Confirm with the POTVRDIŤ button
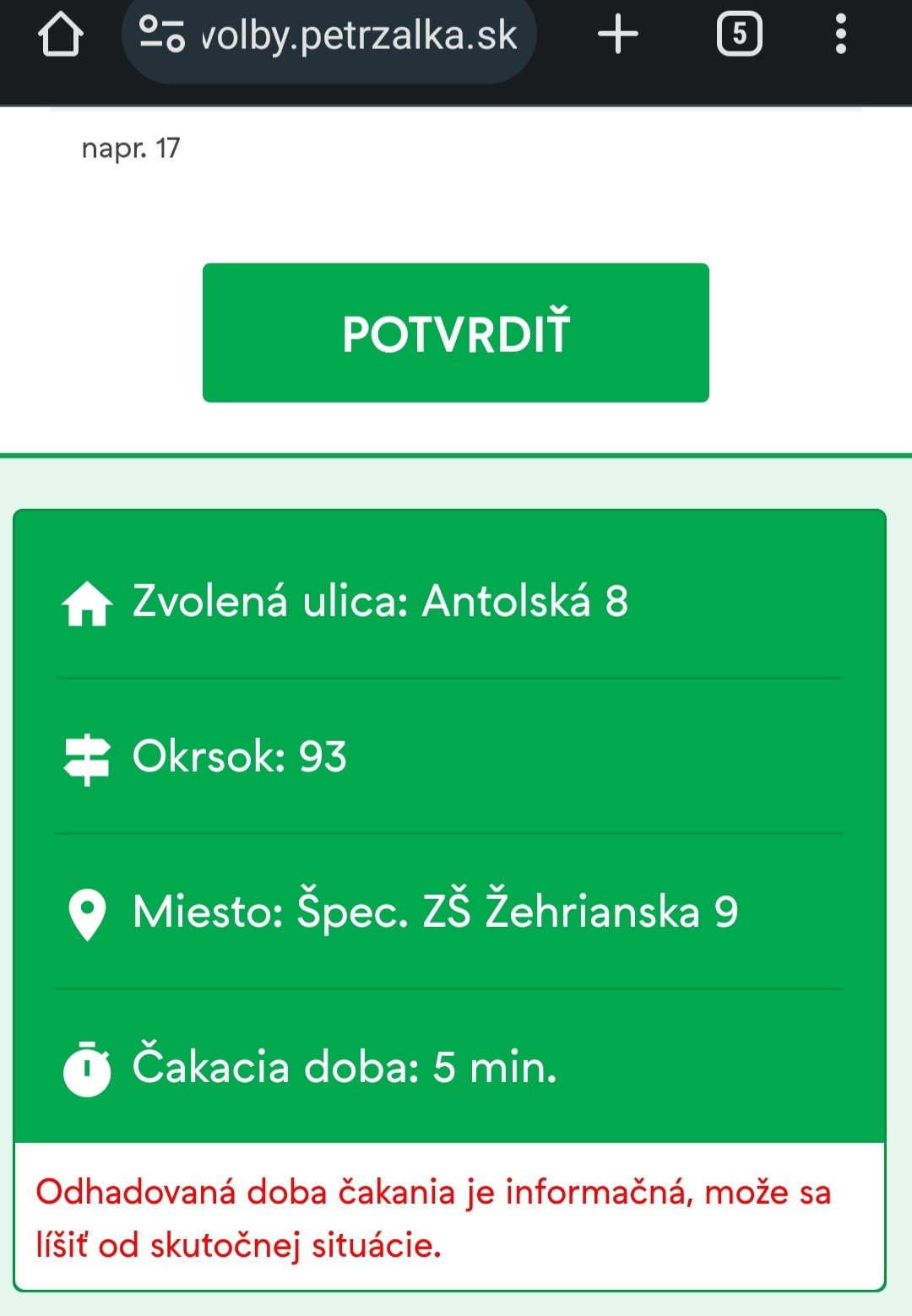This screenshot has height=1316, width=912. [456, 333]
